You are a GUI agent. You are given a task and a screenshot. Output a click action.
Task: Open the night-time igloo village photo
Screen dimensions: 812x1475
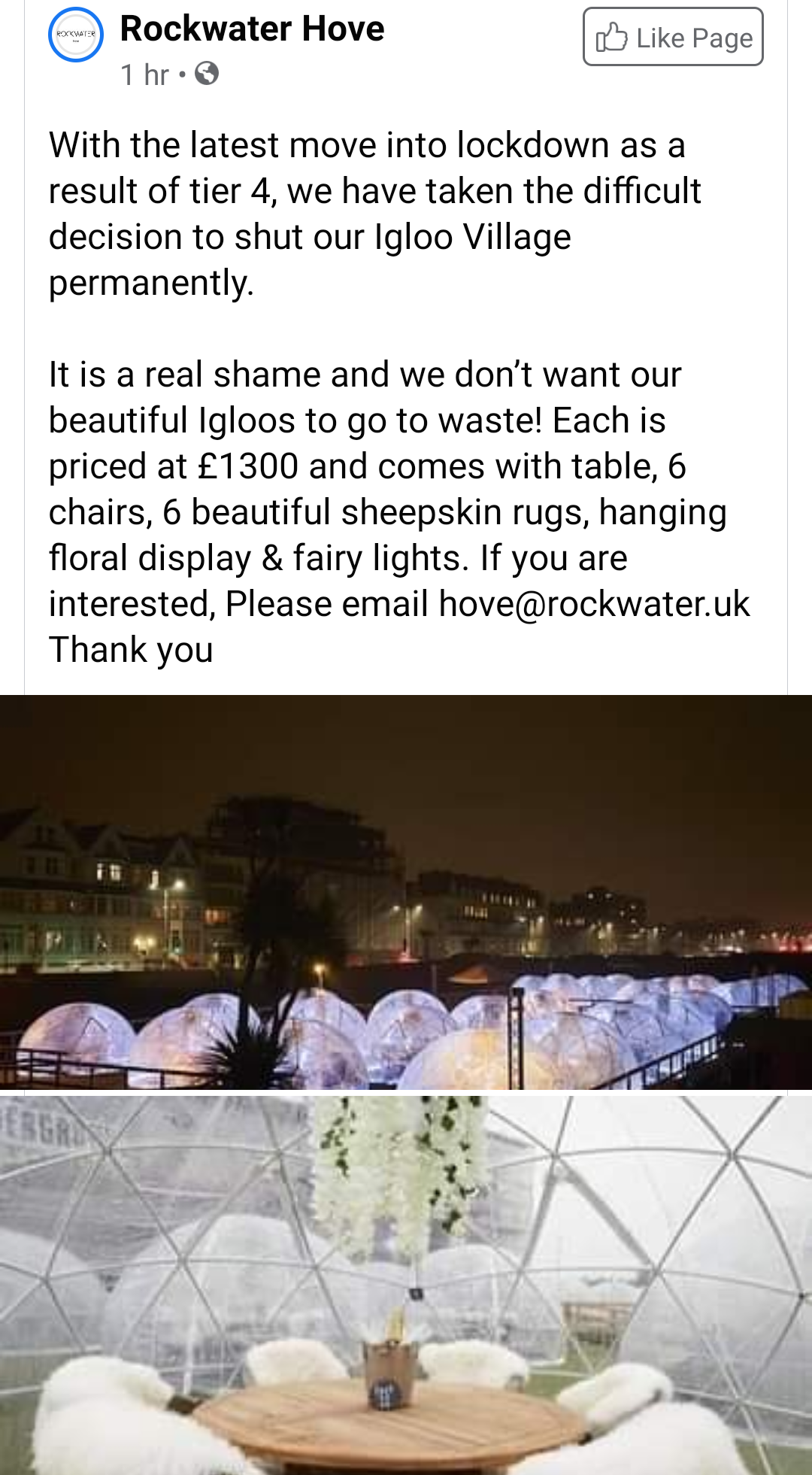(x=406, y=892)
